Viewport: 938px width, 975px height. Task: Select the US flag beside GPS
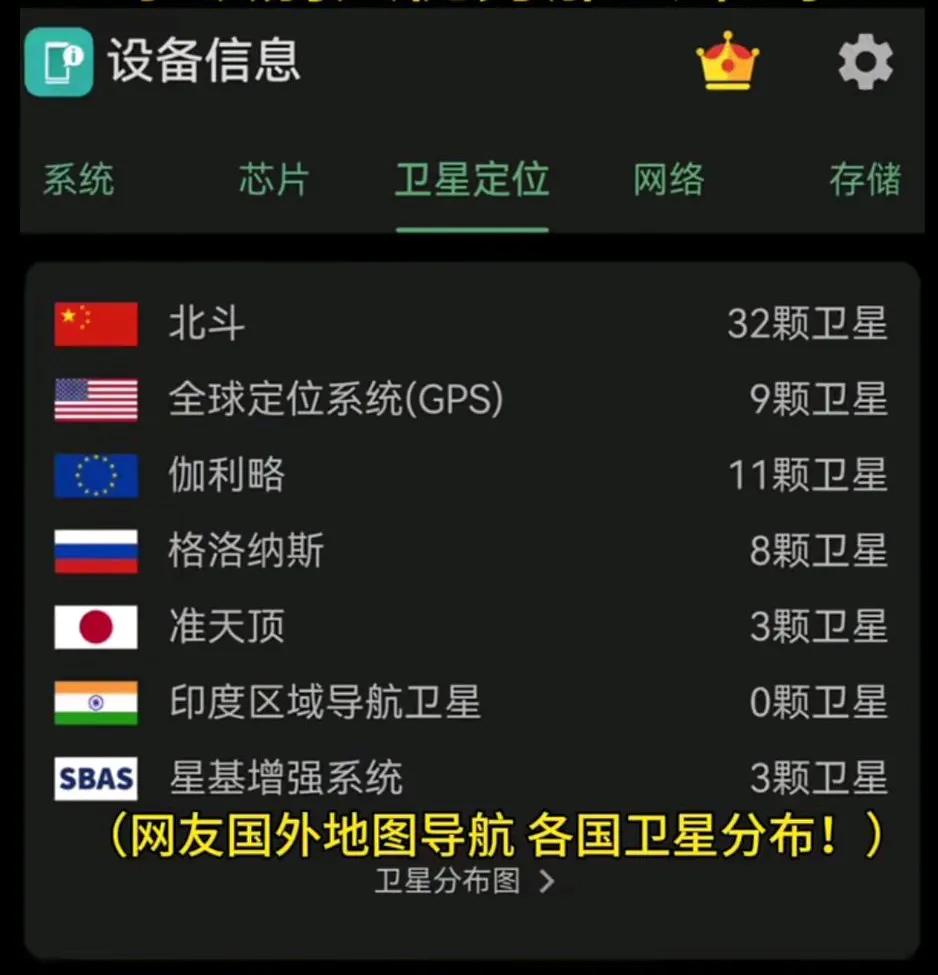point(95,399)
